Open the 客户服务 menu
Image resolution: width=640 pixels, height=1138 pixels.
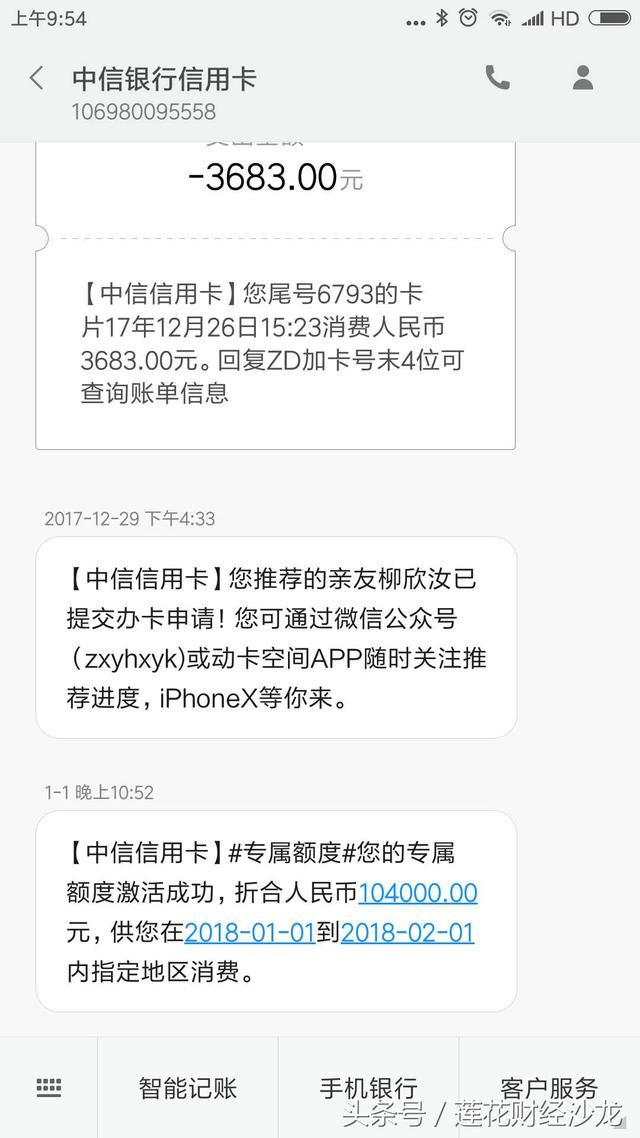click(549, 1087)
